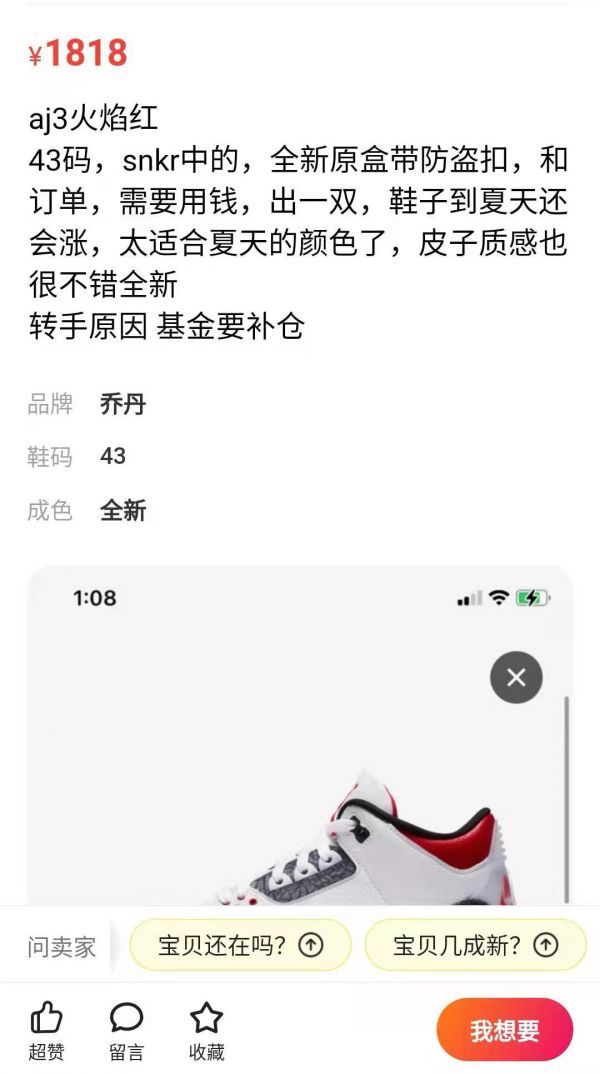Like the listing with 超赞
The image size is (600, 1074).
[45, 1031]
